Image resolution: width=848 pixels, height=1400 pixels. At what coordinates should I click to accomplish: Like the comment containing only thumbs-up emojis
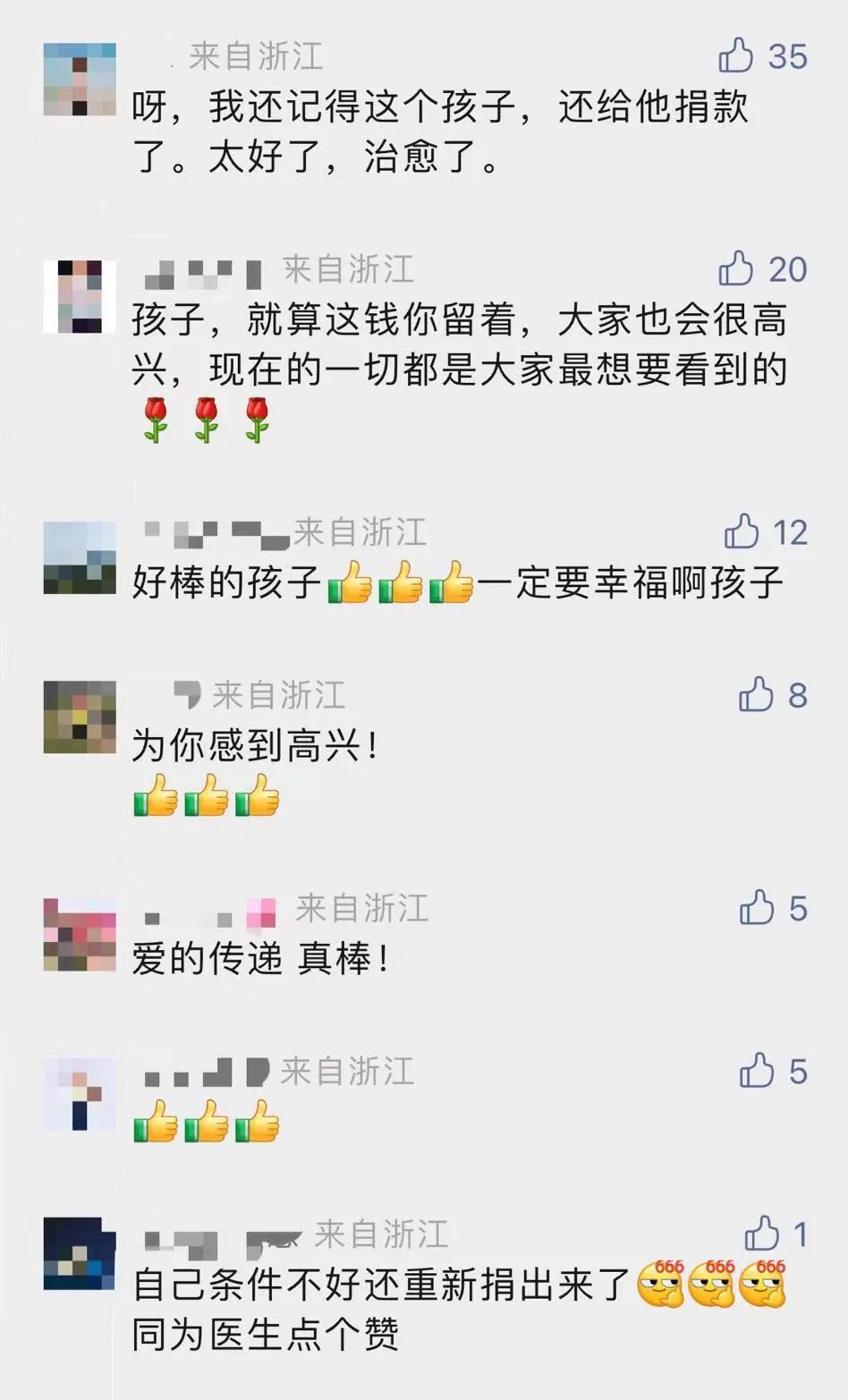[x=757, y=1072]
